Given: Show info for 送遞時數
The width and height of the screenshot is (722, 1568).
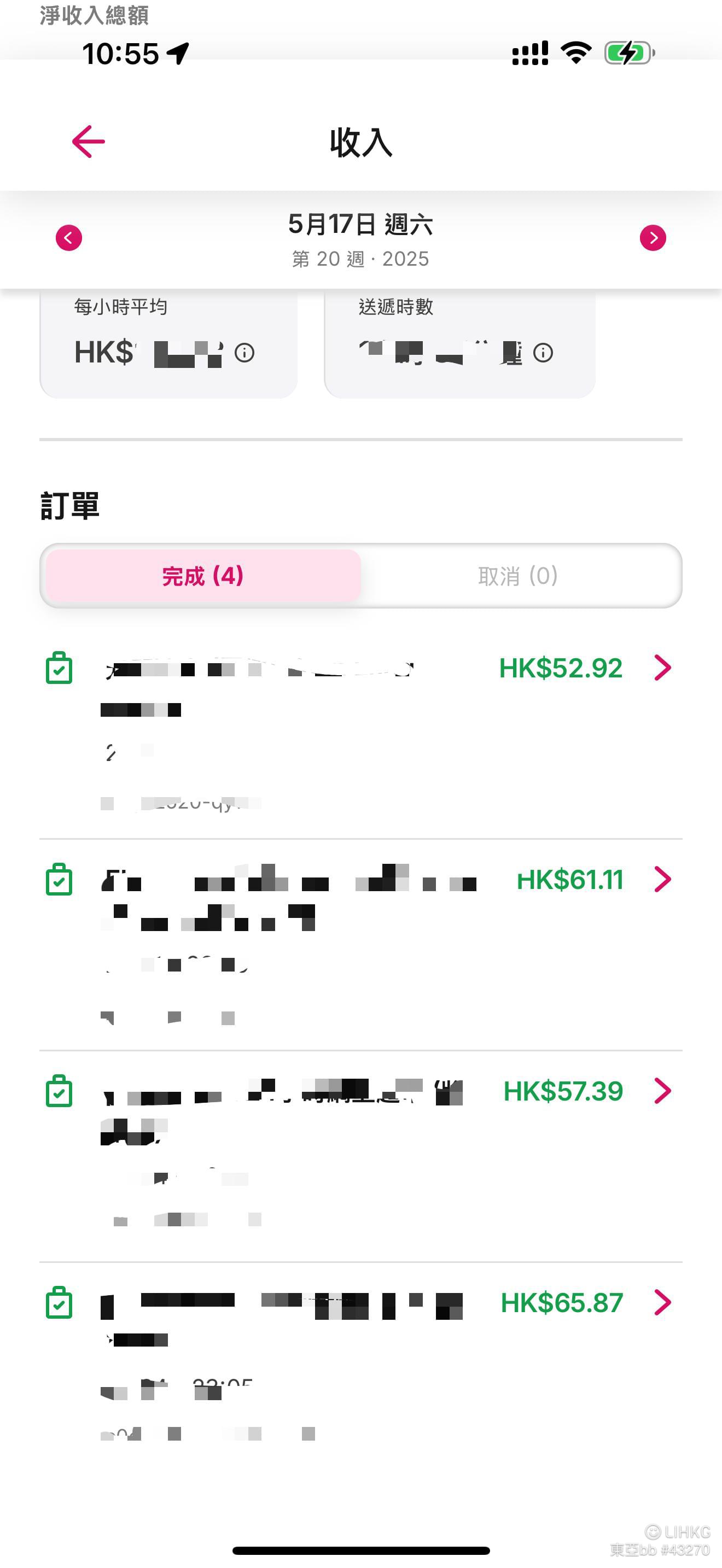Looking at the screenshot, I should point(543,353).
